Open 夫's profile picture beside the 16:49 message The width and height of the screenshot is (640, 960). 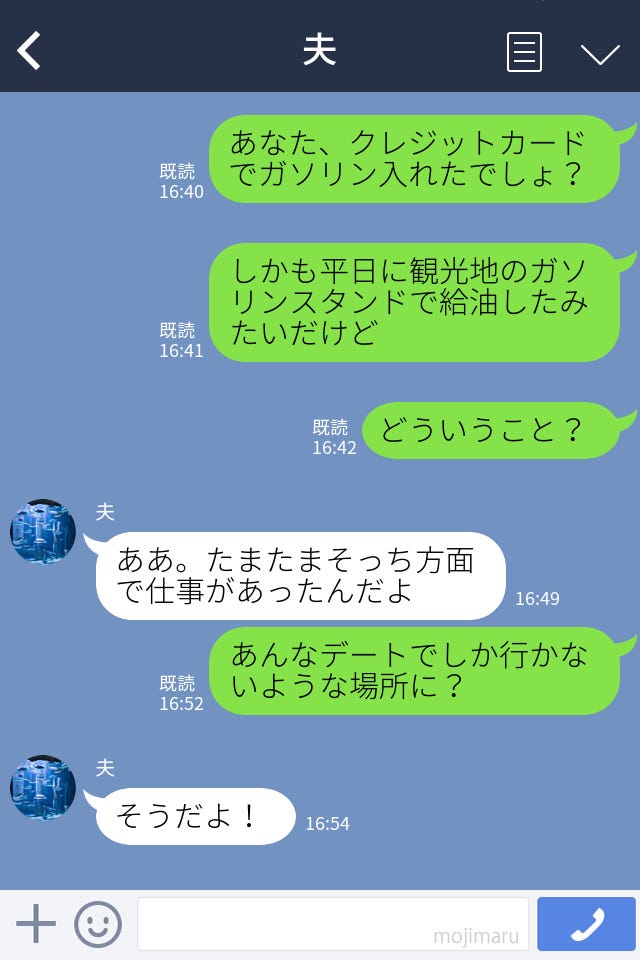tap(43, 532)
